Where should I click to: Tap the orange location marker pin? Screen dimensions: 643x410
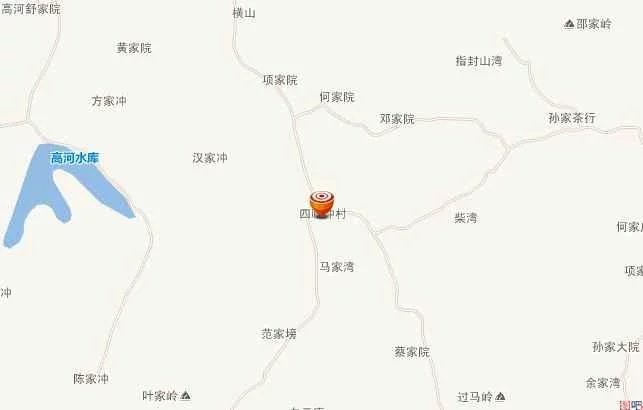(322, 201)
